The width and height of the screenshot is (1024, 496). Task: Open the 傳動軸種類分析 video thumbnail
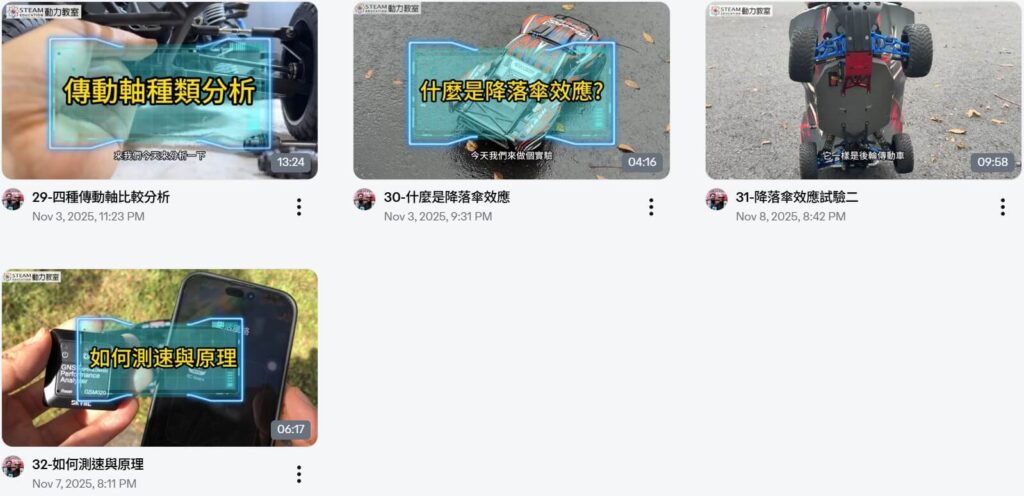click(x=160, y=90)
